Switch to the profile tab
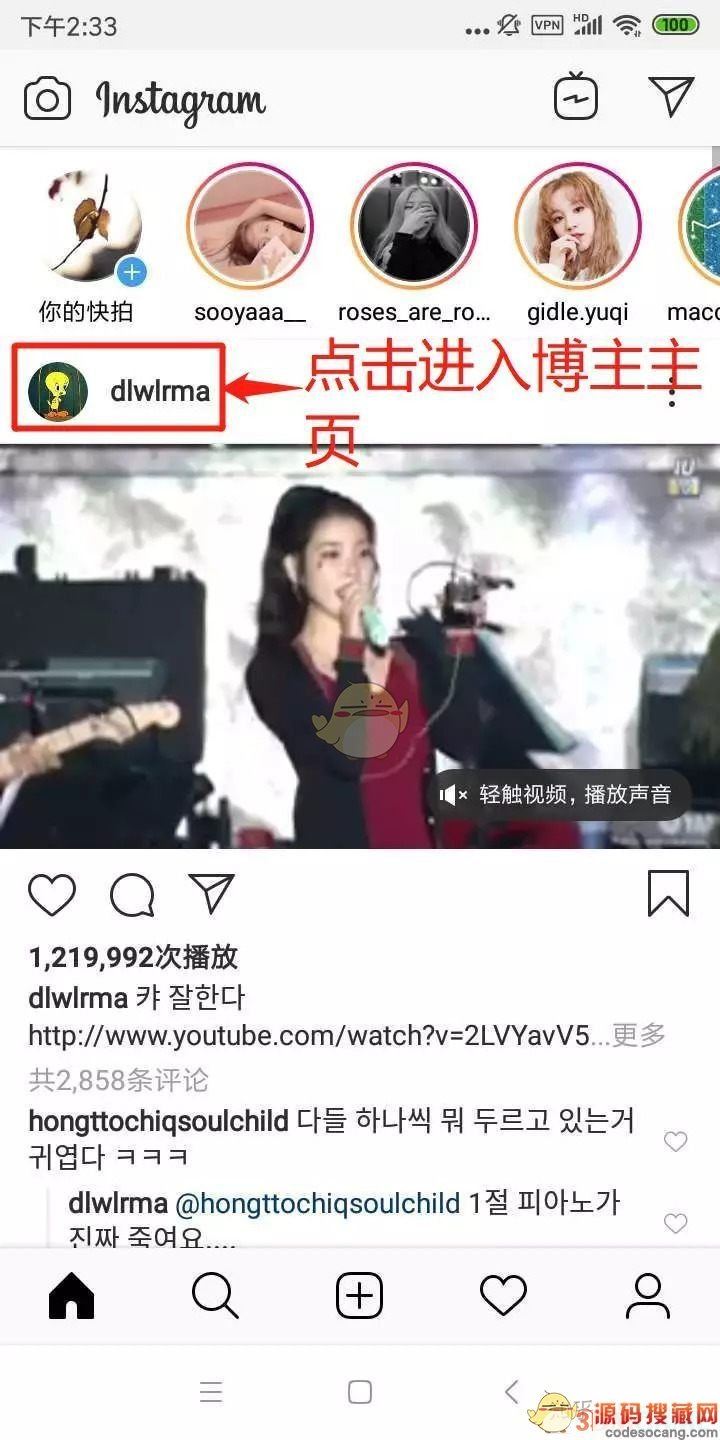This screenshot has height=1440, width=720. pyautogui.click(x=647, y=1297)
